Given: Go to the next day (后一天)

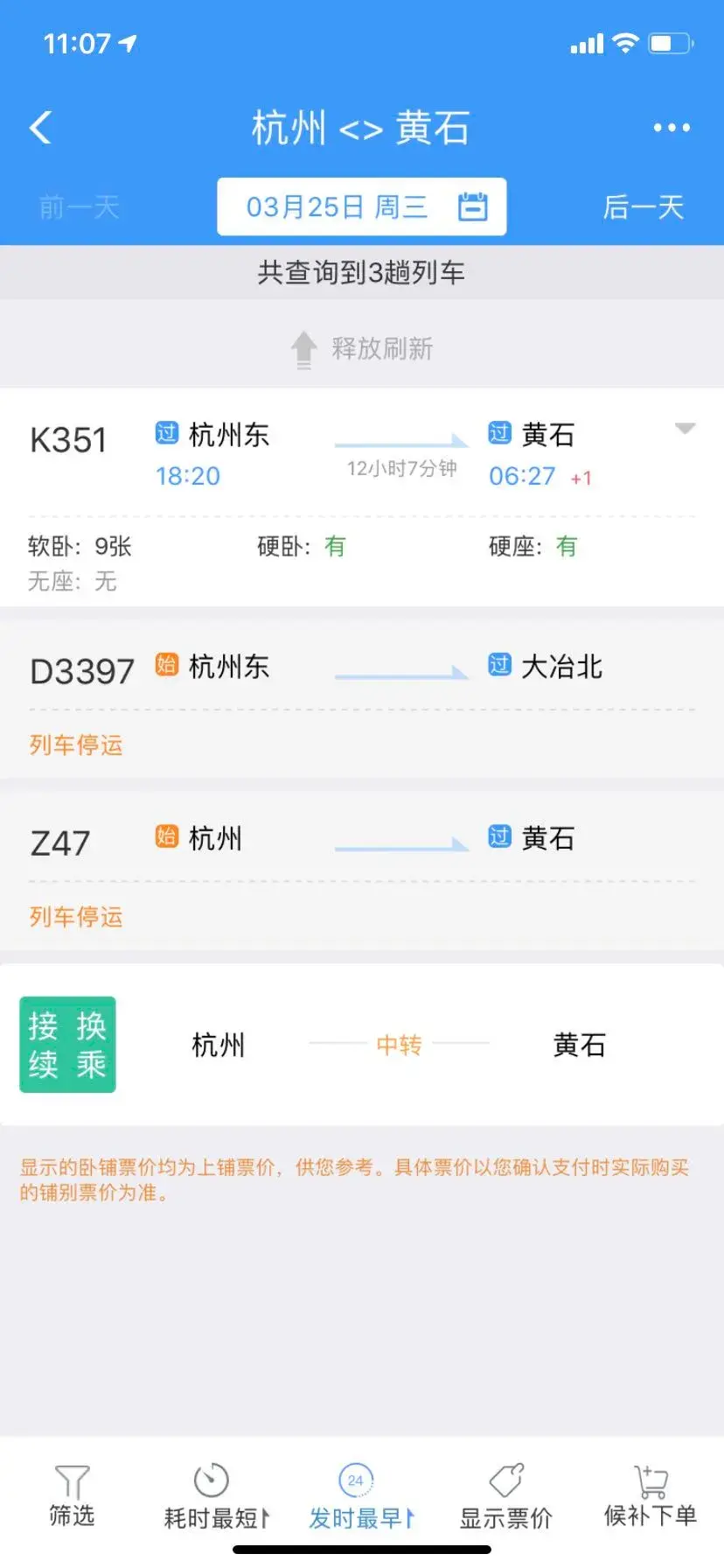Looking at the screenshot, I should (x=643, y=207).
